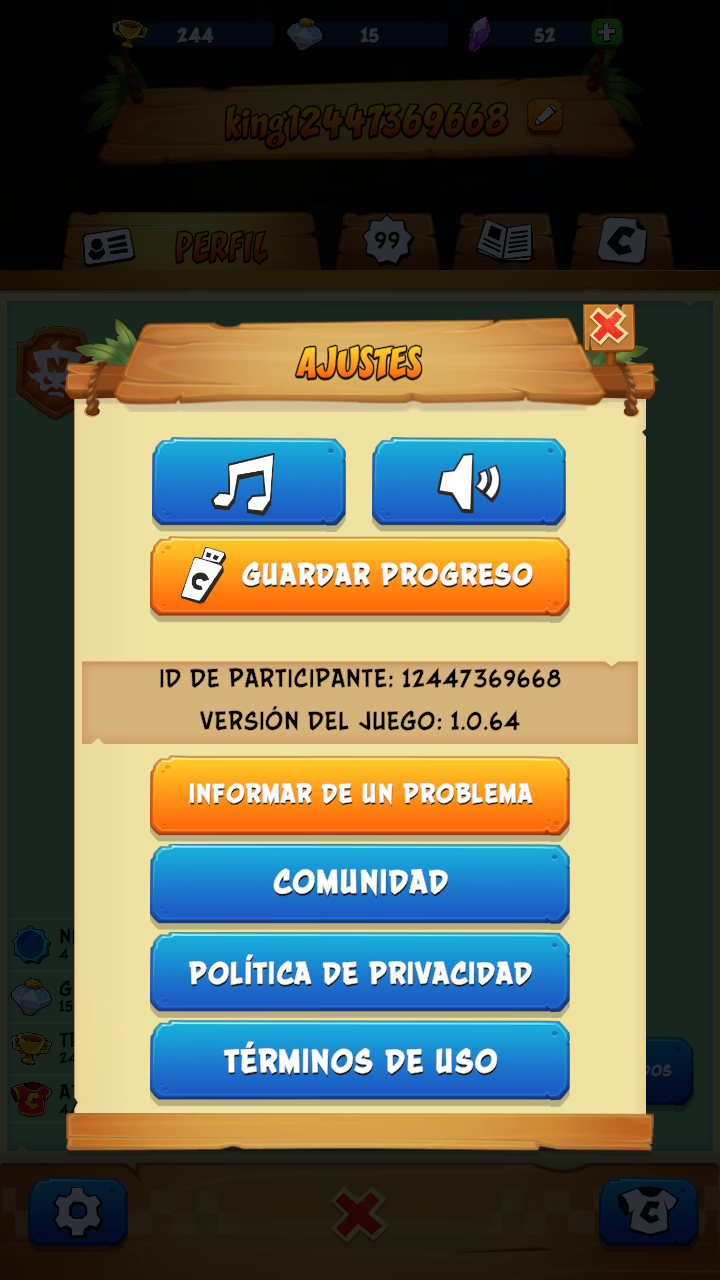This screenshot has width=720, height=1280.
Task: Toggle the game music
Action: tap(248, 482)
